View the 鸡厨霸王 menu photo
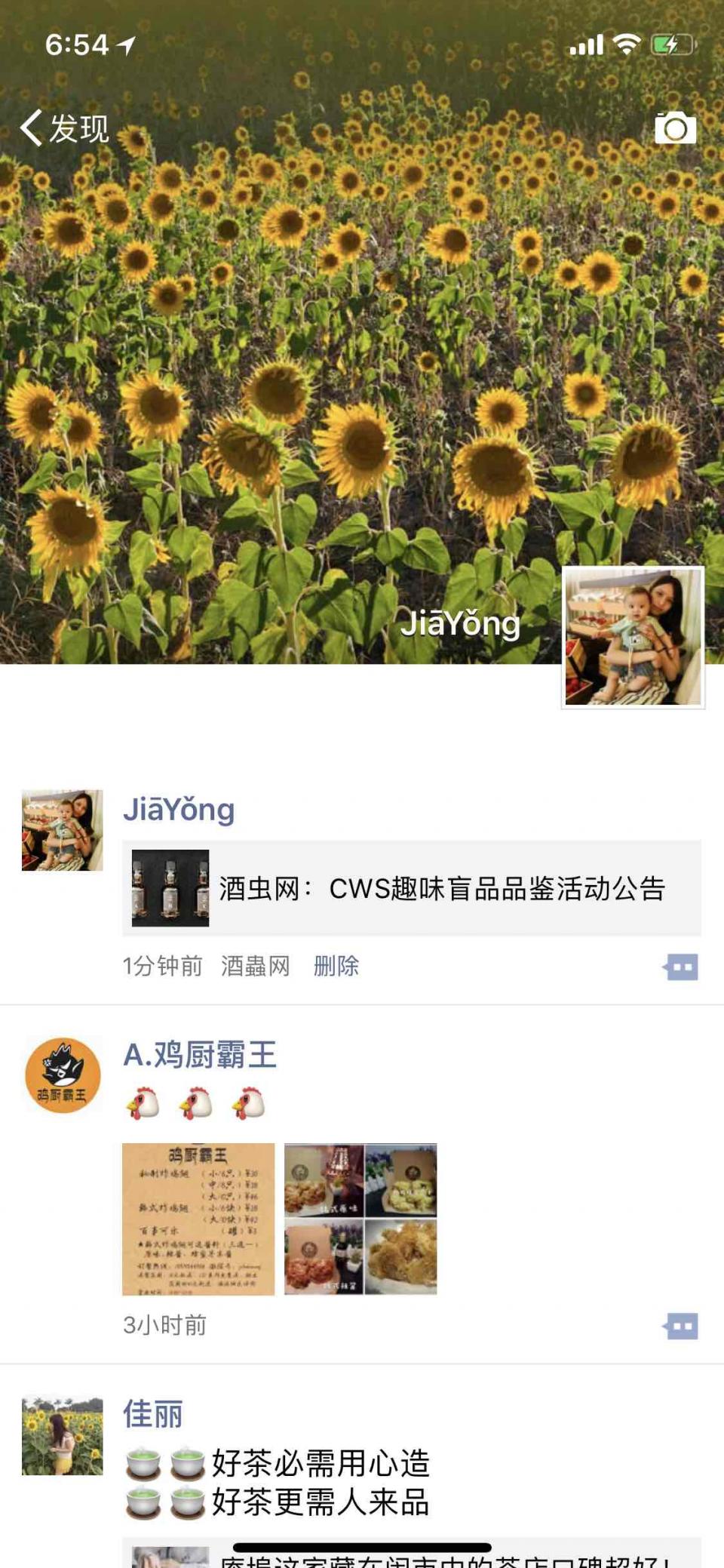The image size is (724, 1568). [198, 1219]
